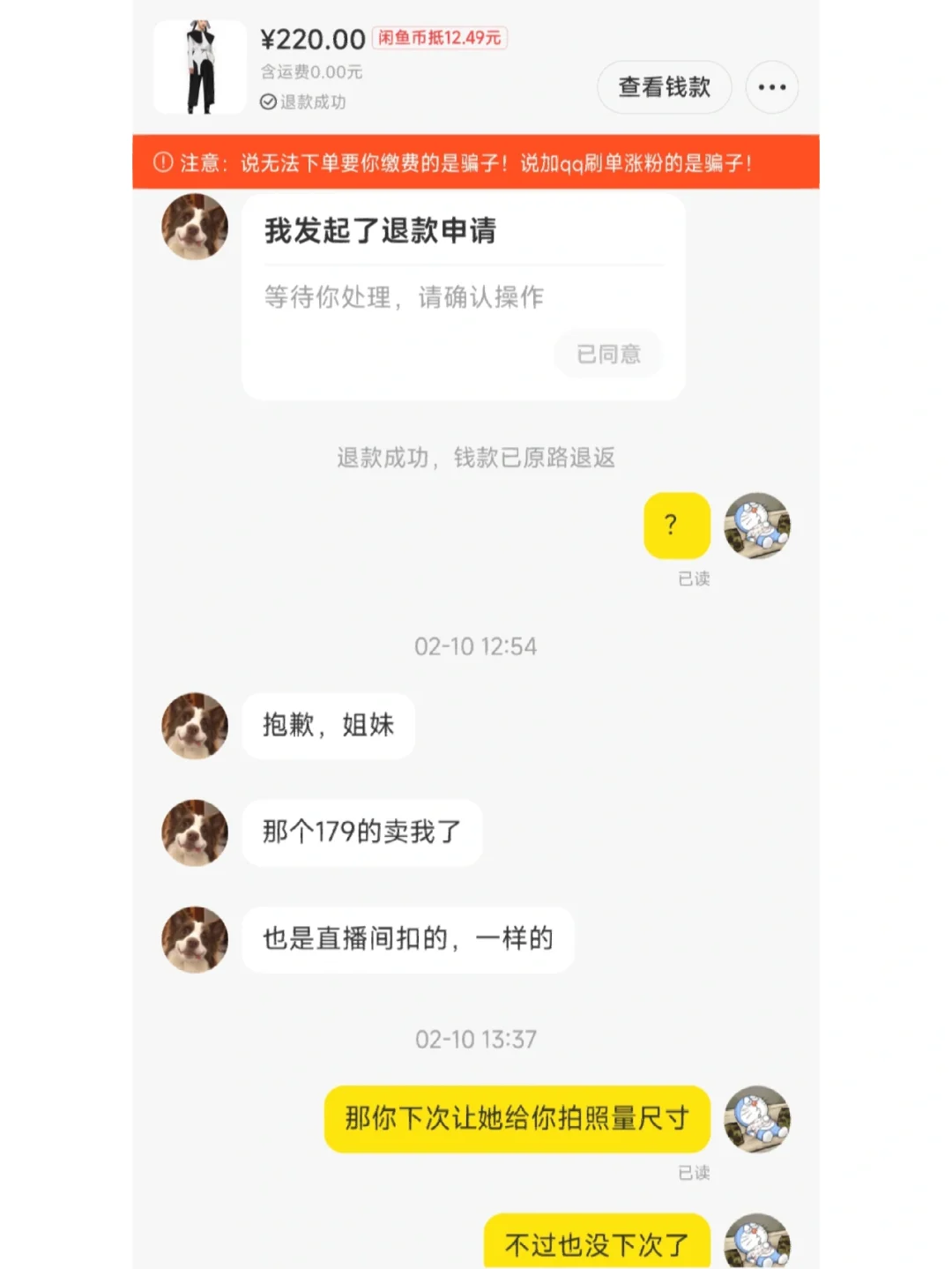Viewport: 952px width, 1269px height.
Task: Open the three-dot more options menu
Action: click(x=772, y=87)
